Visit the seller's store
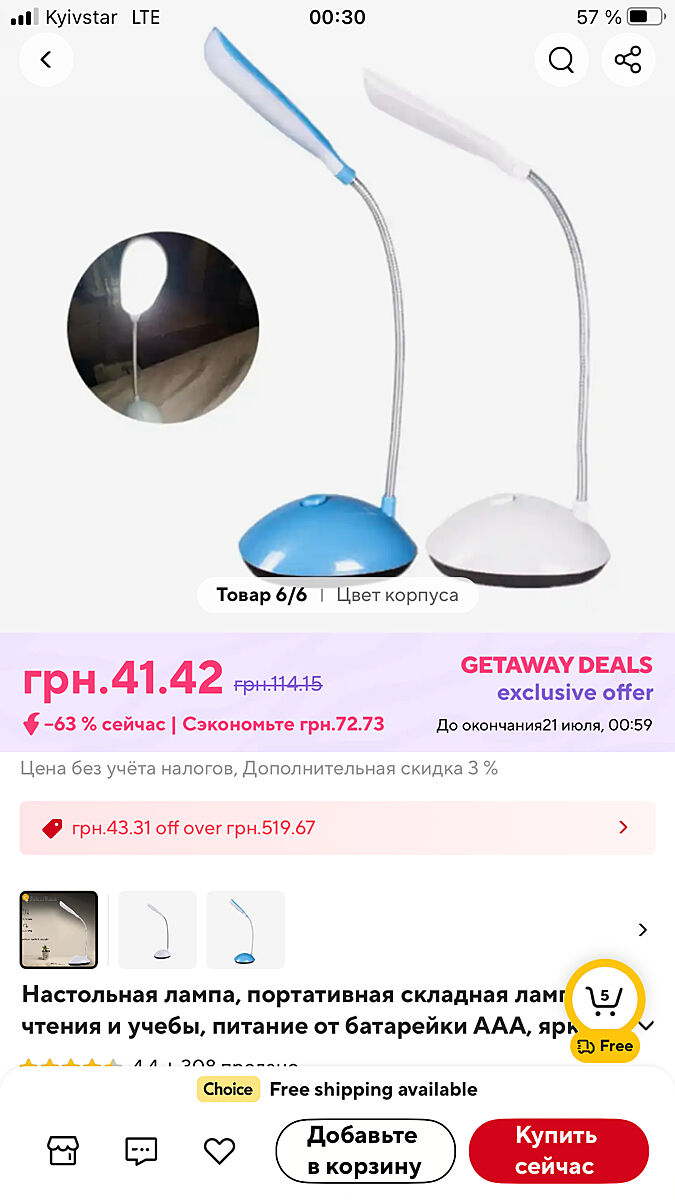675x1200 pixels. [x=63, y=1151]
